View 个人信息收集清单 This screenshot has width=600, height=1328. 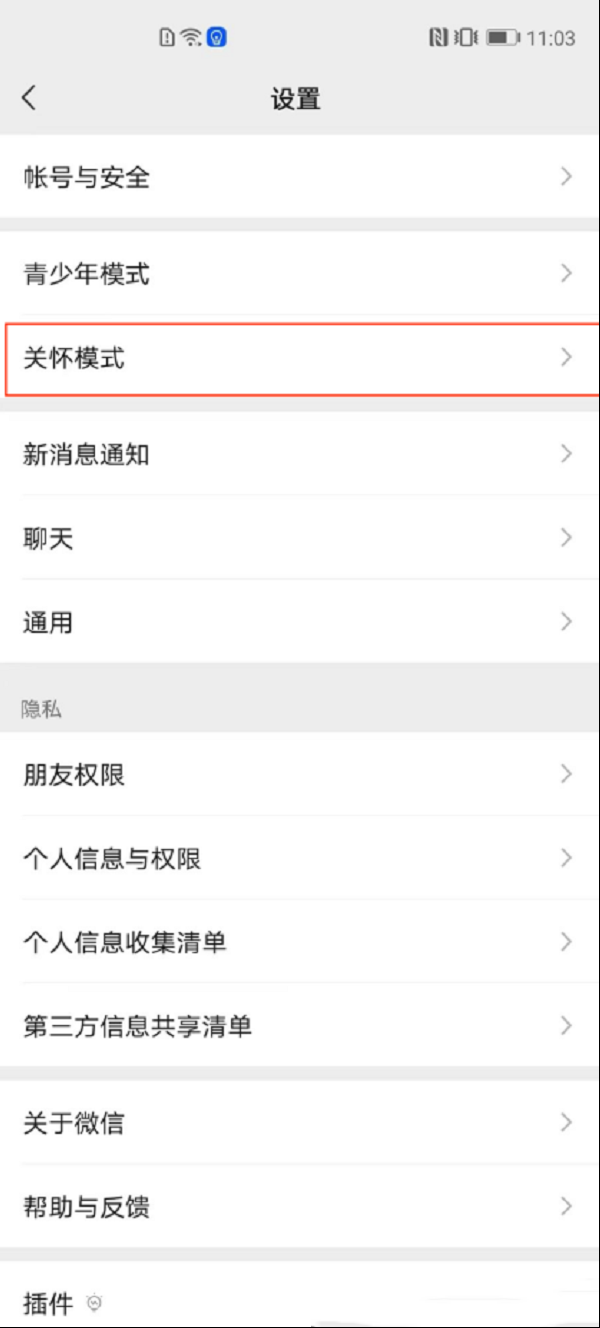tap(300, 942)
